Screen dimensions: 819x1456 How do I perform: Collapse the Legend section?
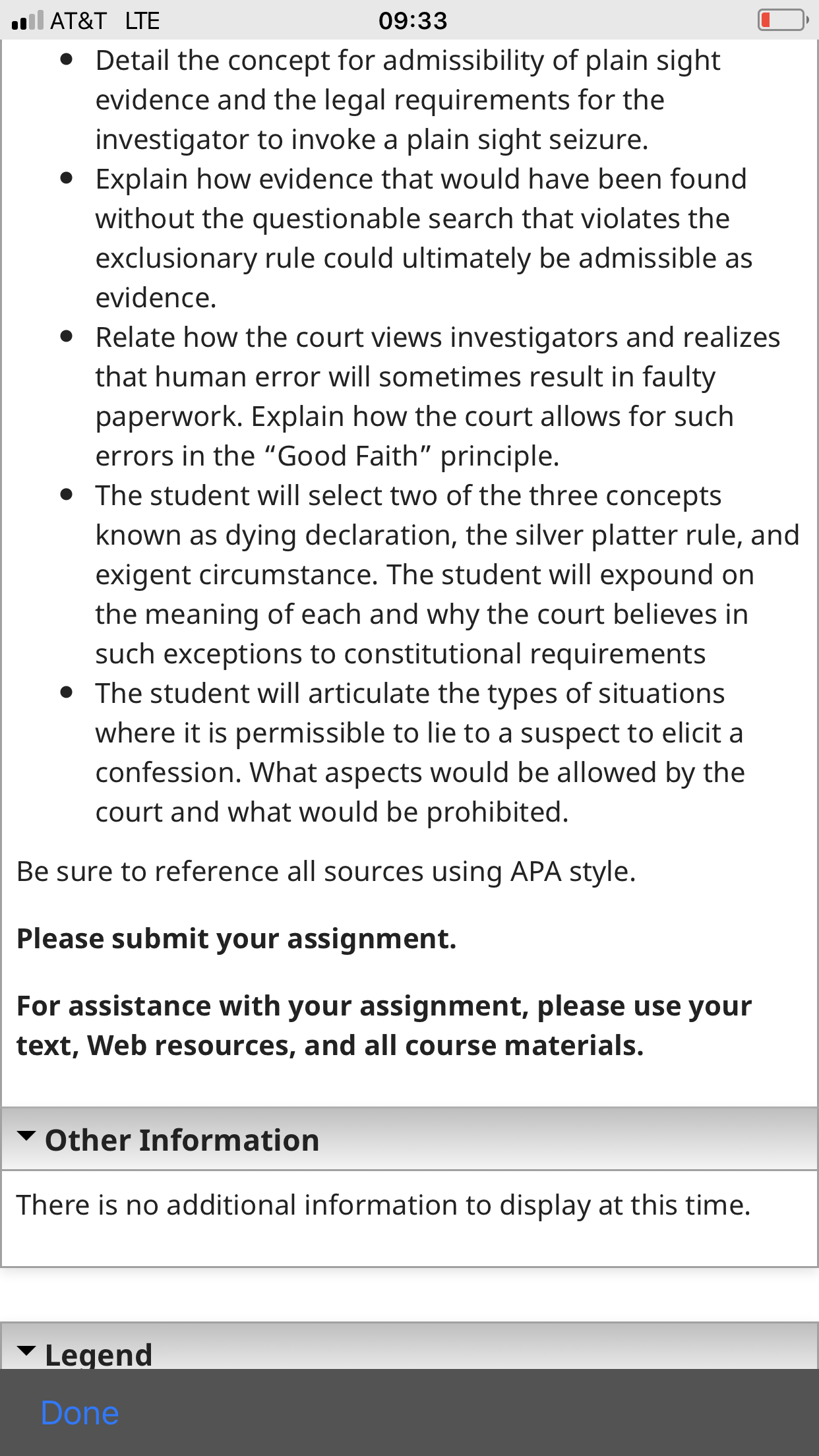click(409, 1347)
